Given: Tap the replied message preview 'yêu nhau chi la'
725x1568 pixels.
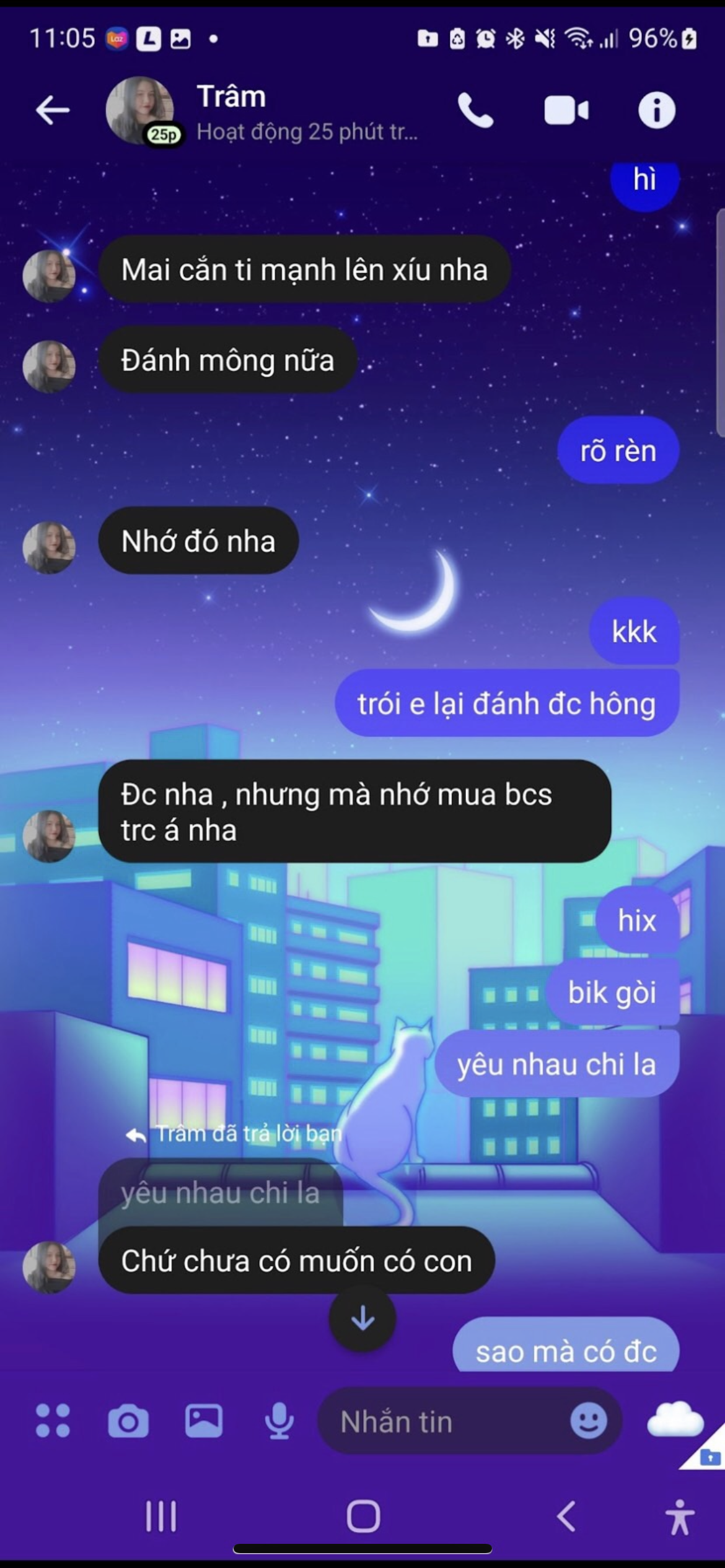Looking at the screenshot, I should [221, 1193].
